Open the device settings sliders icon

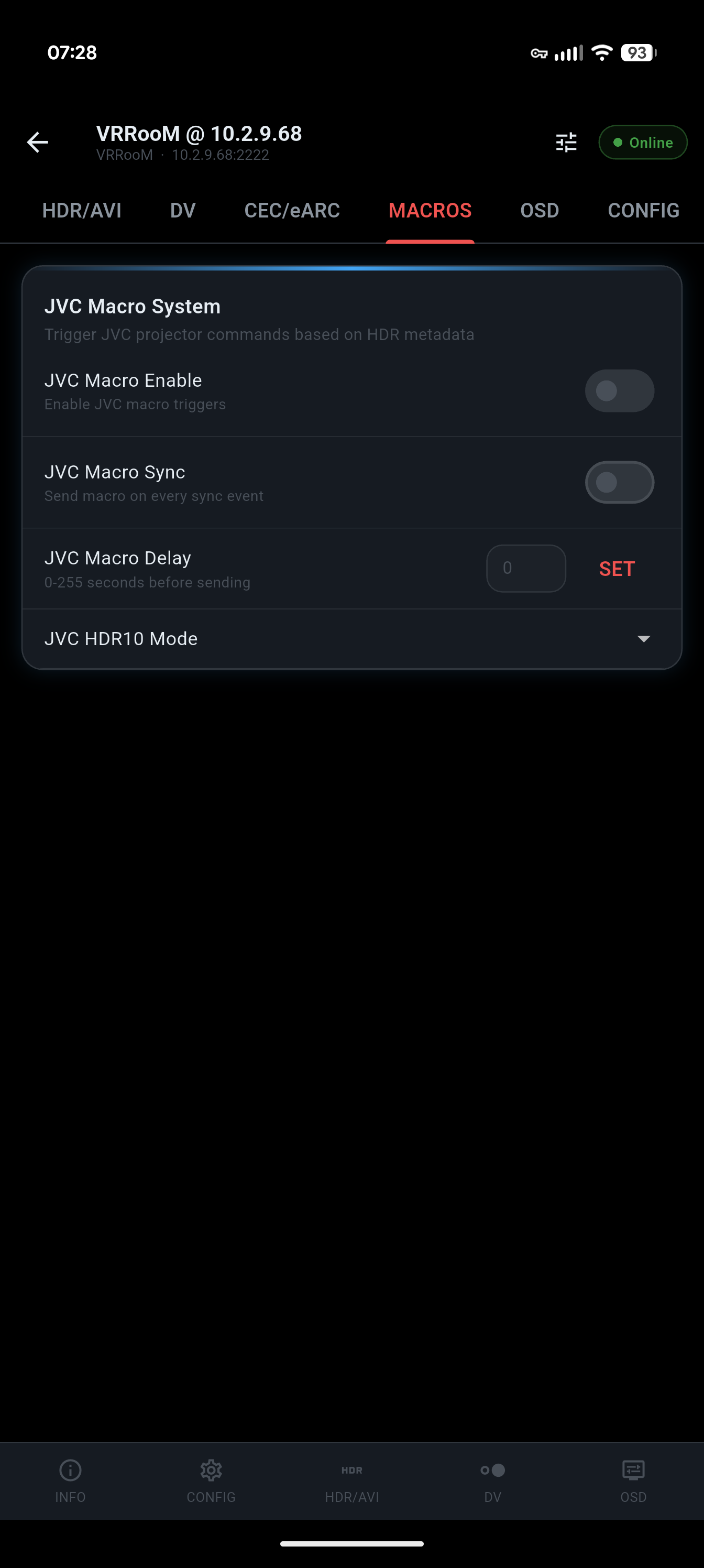[565, 142]
